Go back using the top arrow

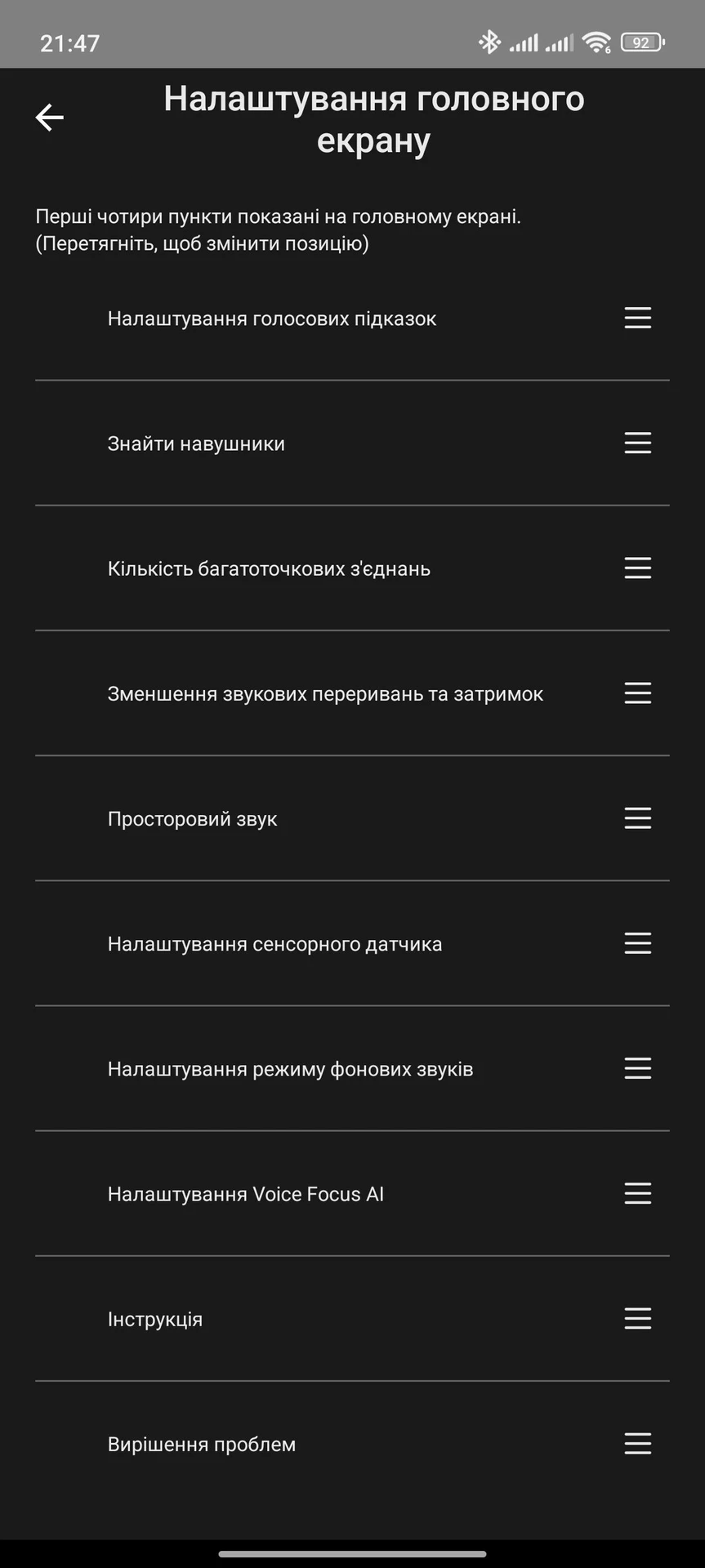click(x=49, y=118)
